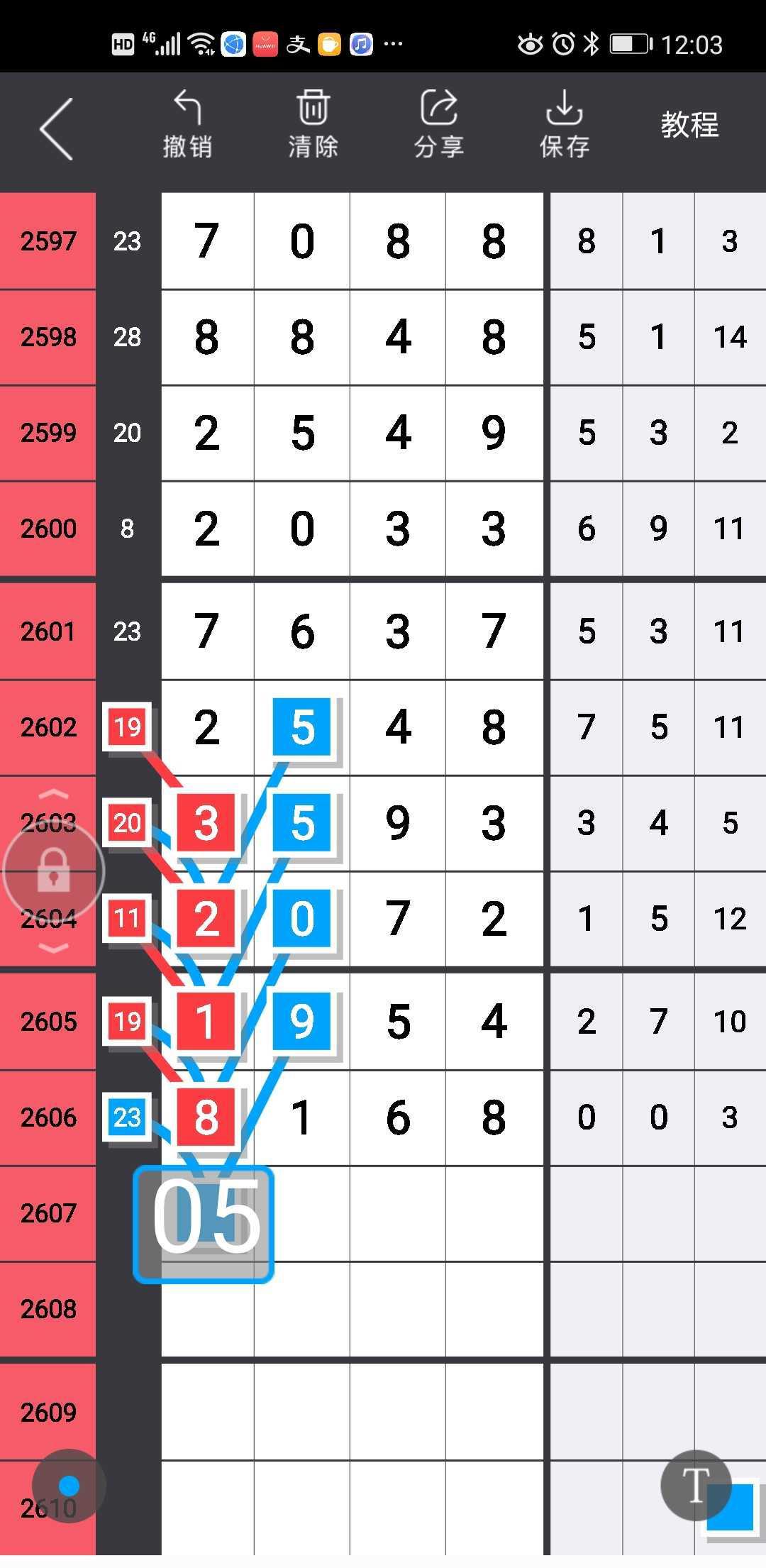
Task: Save the chart with 保存
Action: 565,125
